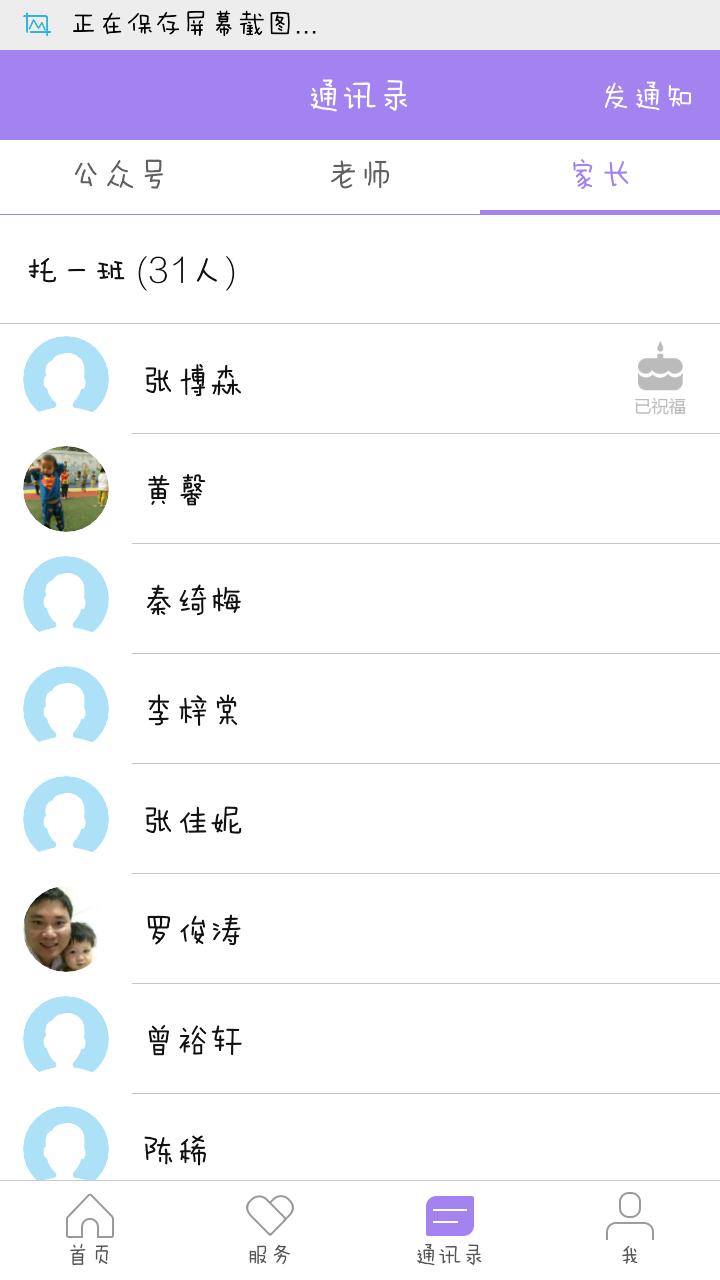
Task: Go to the 首页 home tab
Action: [90, 1230]
